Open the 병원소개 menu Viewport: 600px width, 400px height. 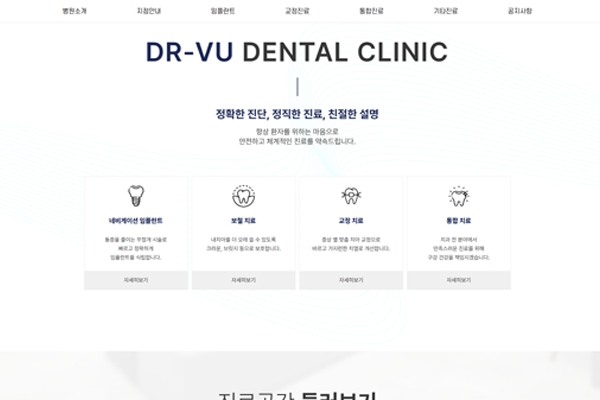coord(74,9)
